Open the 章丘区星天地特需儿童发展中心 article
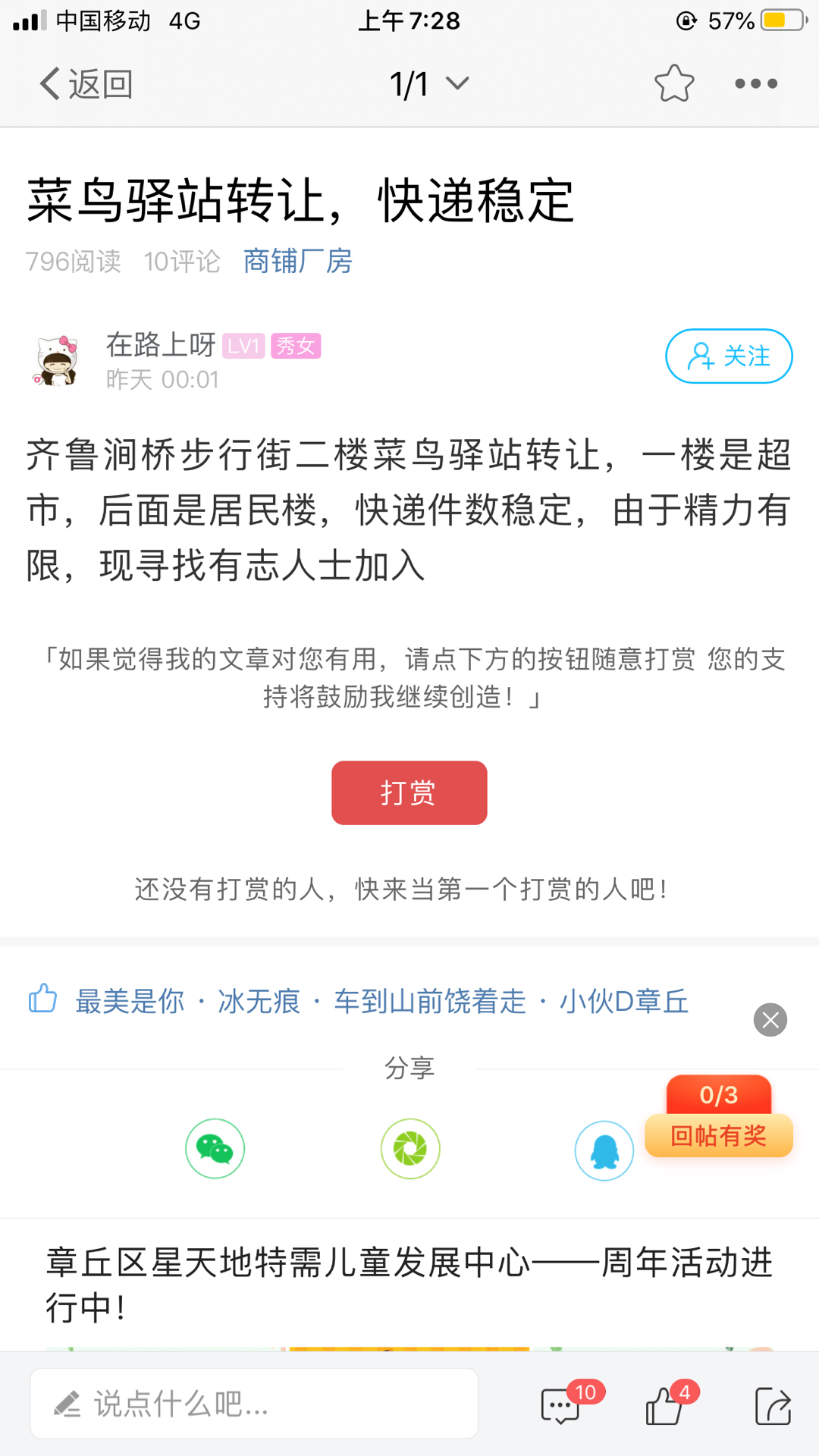819x1456 pixels. click(409, 1283)
